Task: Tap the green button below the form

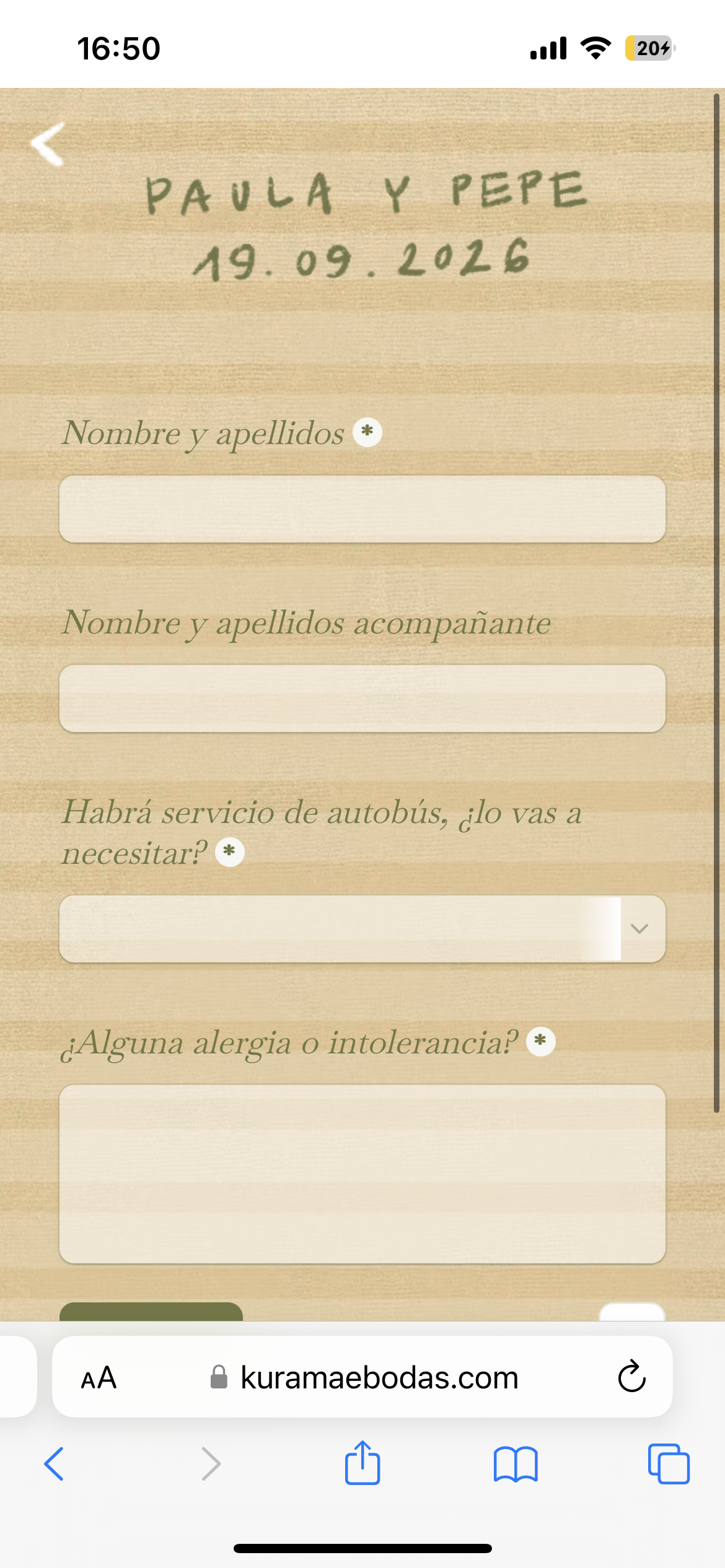Action: click(152, 1313)
